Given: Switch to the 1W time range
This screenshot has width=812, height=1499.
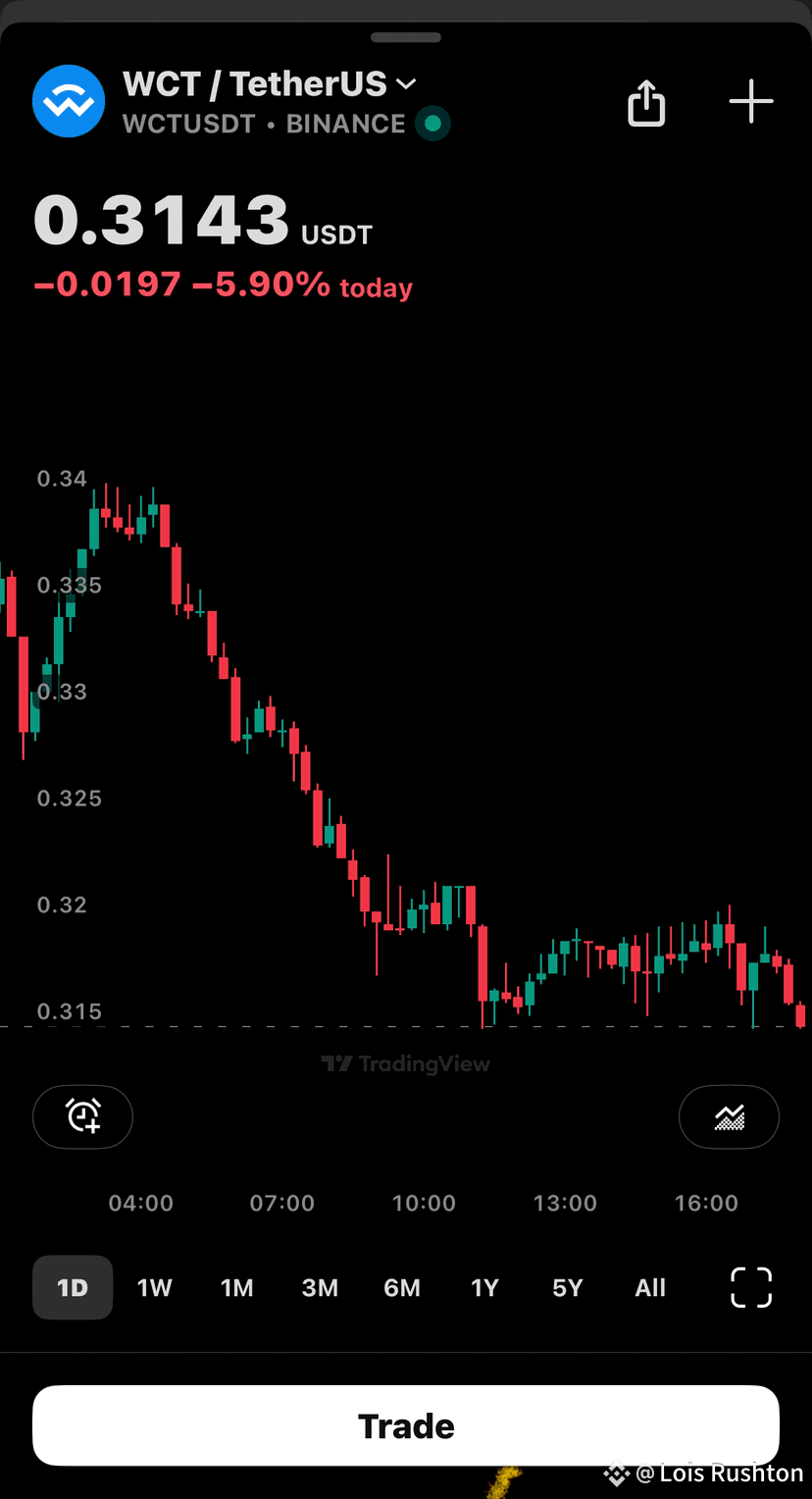Looking at the screenshot, I should (155, 1288).
